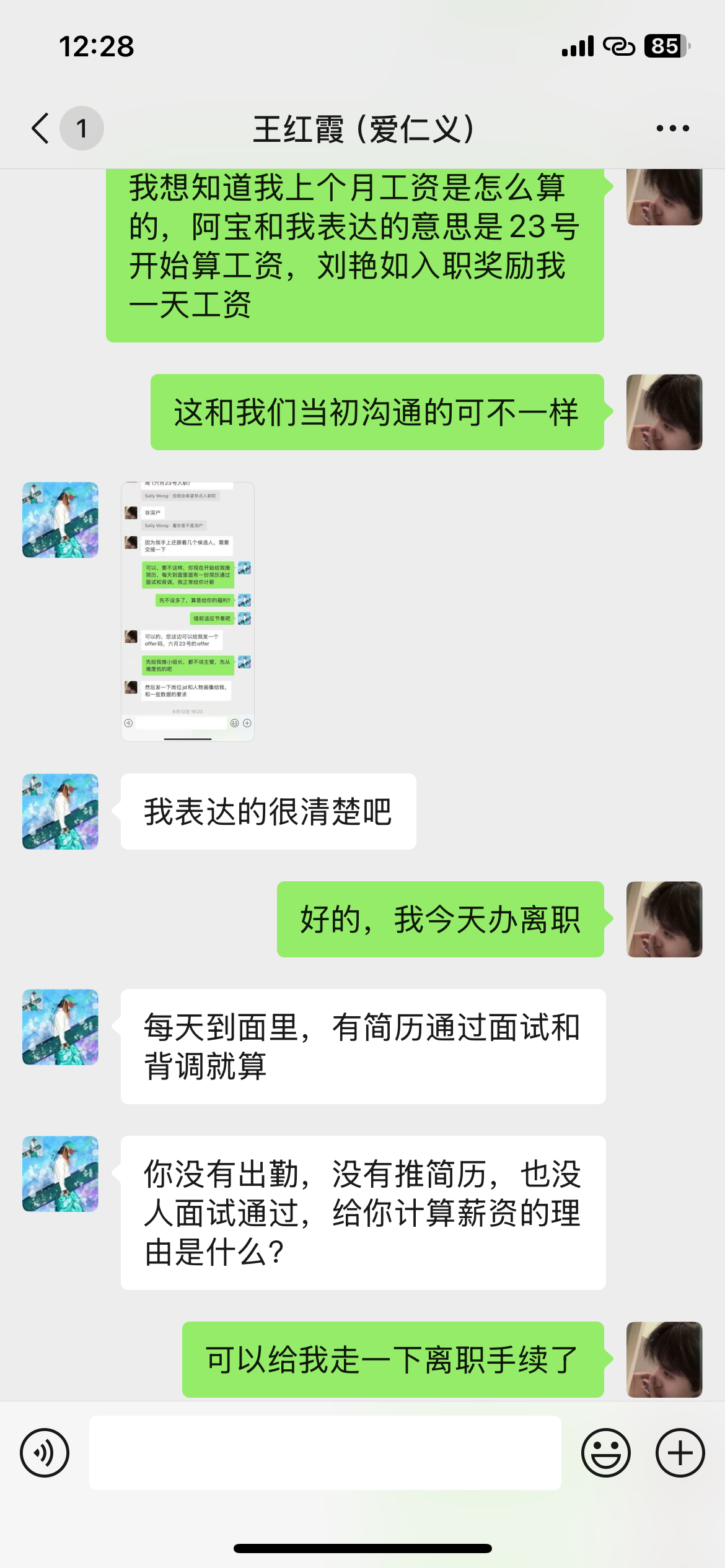The width and height of the screenshot is (725, 1568).
Task: Open the plus attachments menu
Action: (680, 1453)
